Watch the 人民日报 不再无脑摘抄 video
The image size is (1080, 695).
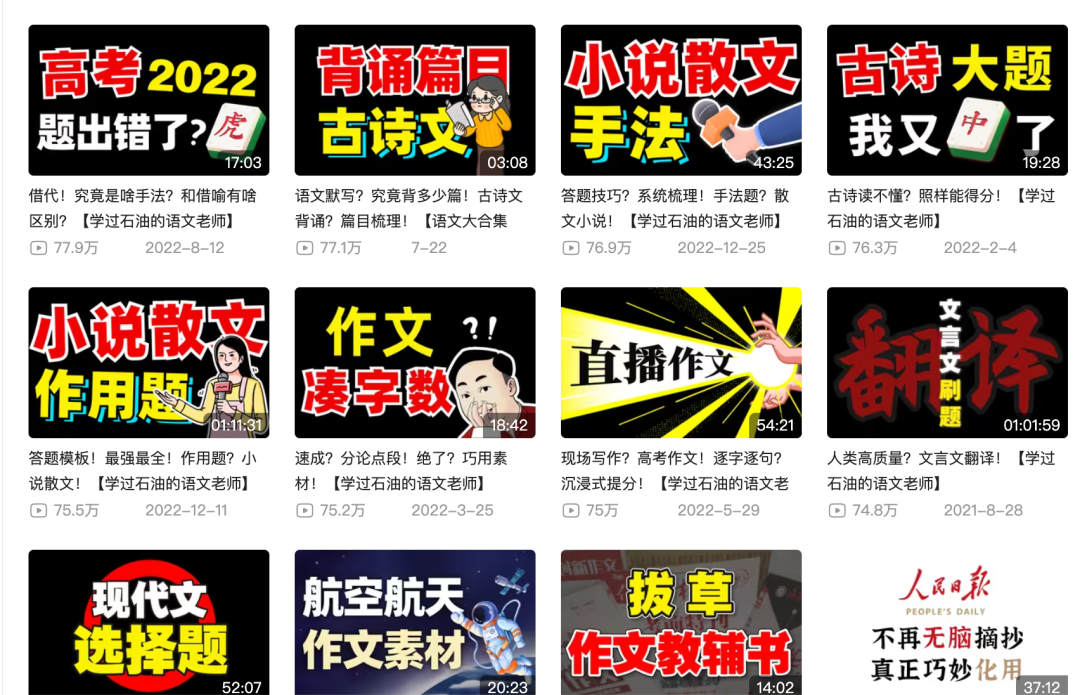tap(946, 622)
